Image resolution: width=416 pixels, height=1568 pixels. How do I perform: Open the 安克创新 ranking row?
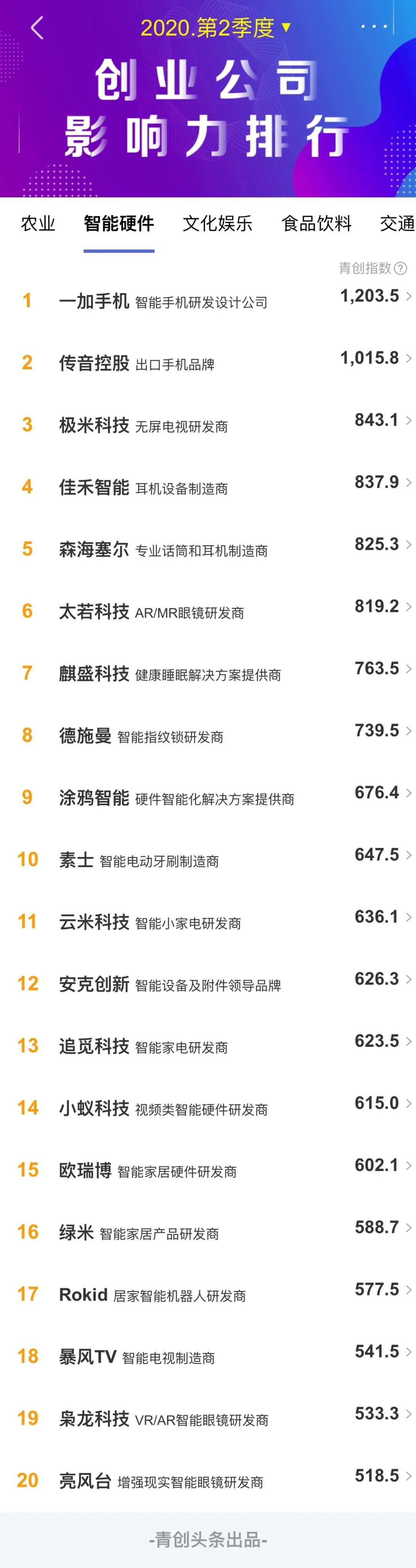207,983
